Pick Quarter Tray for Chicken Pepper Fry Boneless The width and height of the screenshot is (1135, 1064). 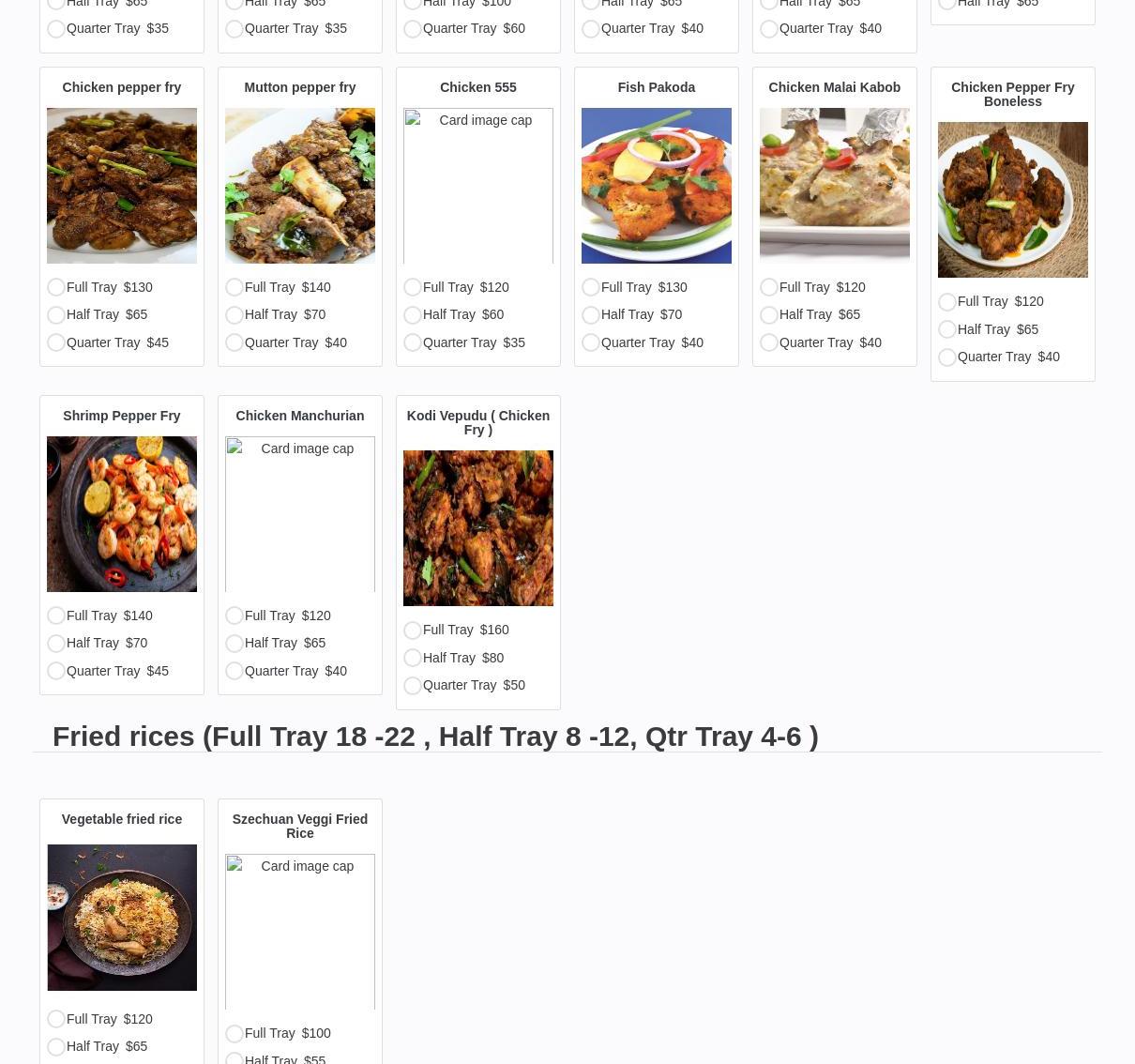(x=947, y=357)
